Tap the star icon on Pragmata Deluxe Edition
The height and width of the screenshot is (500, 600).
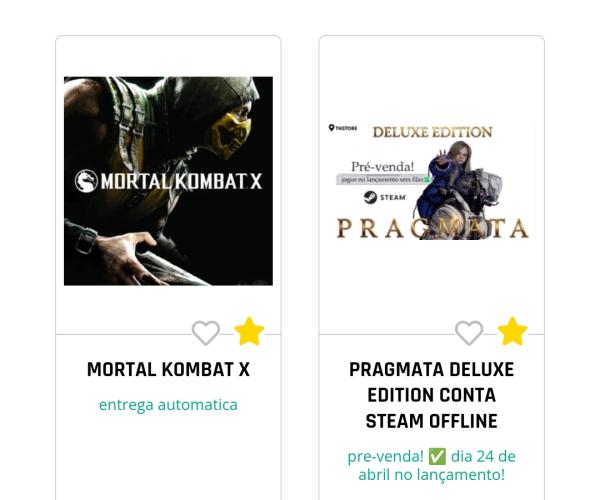512,331
